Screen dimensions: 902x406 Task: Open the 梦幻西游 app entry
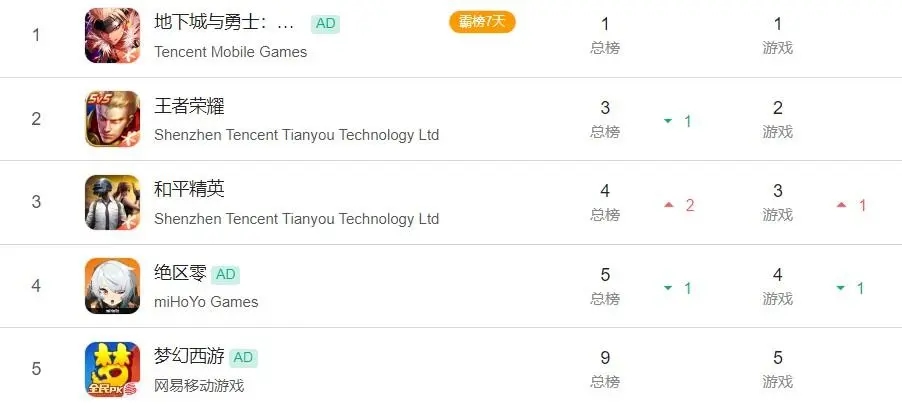(189, 357)
